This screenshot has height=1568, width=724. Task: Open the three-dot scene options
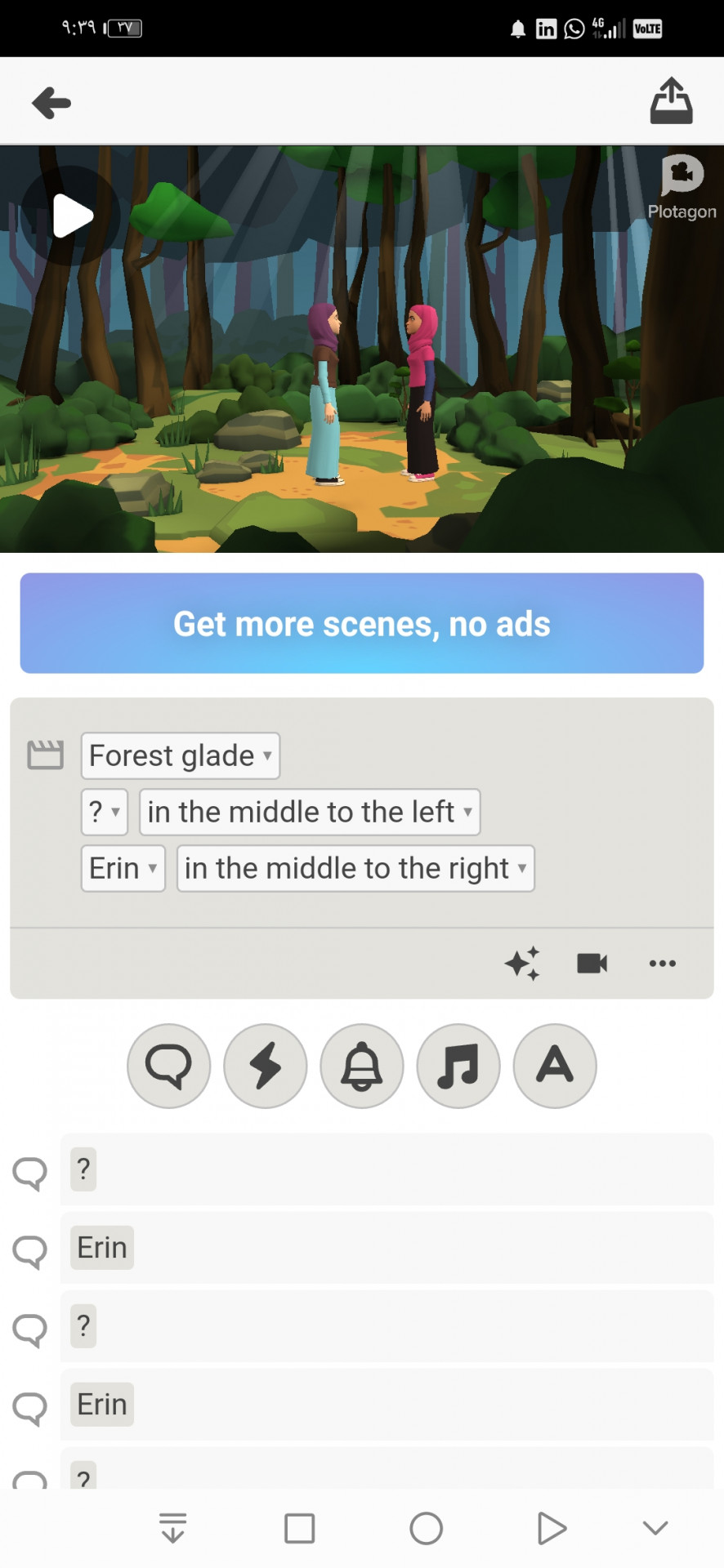[x=662, y=963]
